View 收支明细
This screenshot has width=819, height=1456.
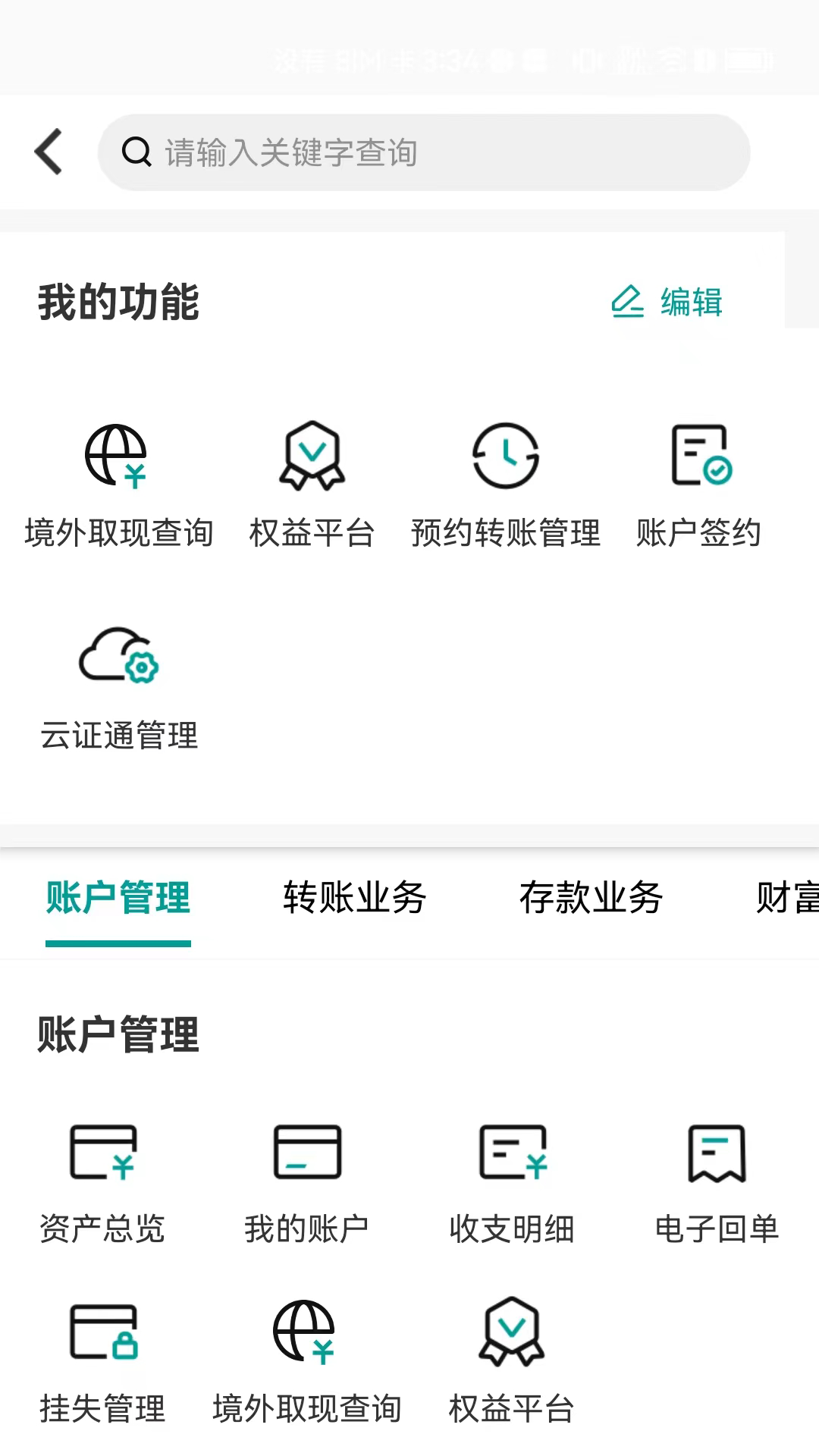coord(512,1183)
